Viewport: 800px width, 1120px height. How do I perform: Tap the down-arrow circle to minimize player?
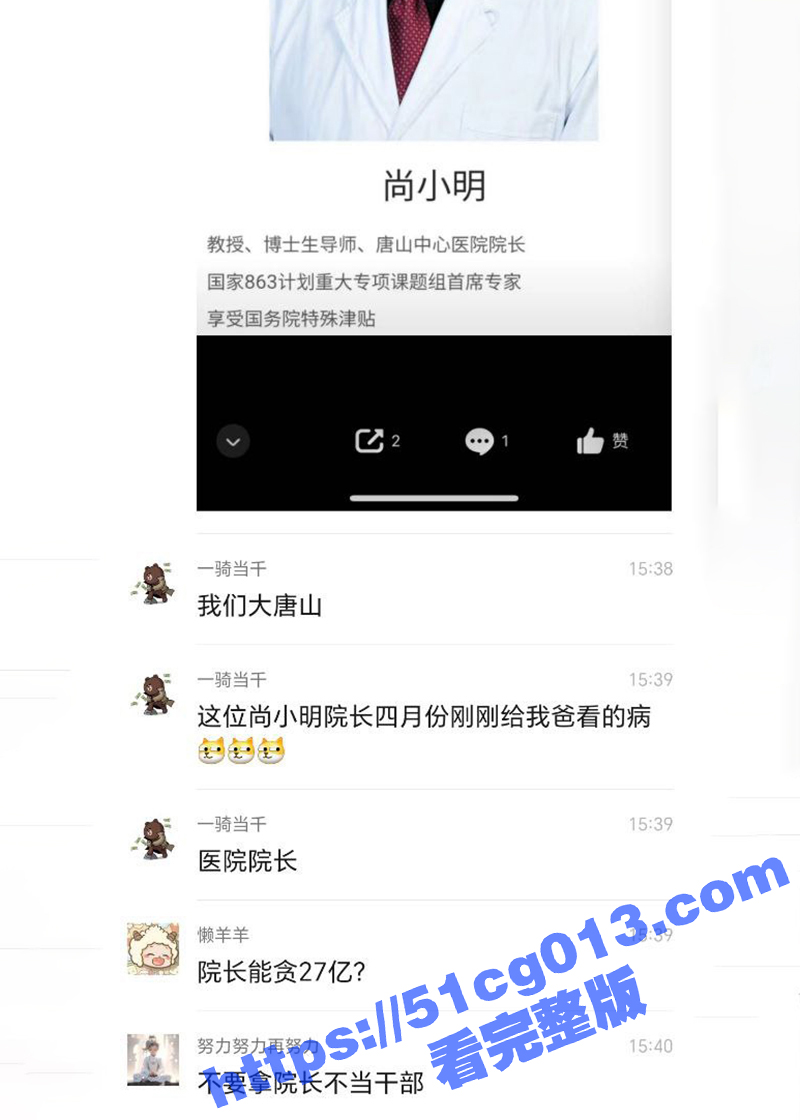(233, 440)
